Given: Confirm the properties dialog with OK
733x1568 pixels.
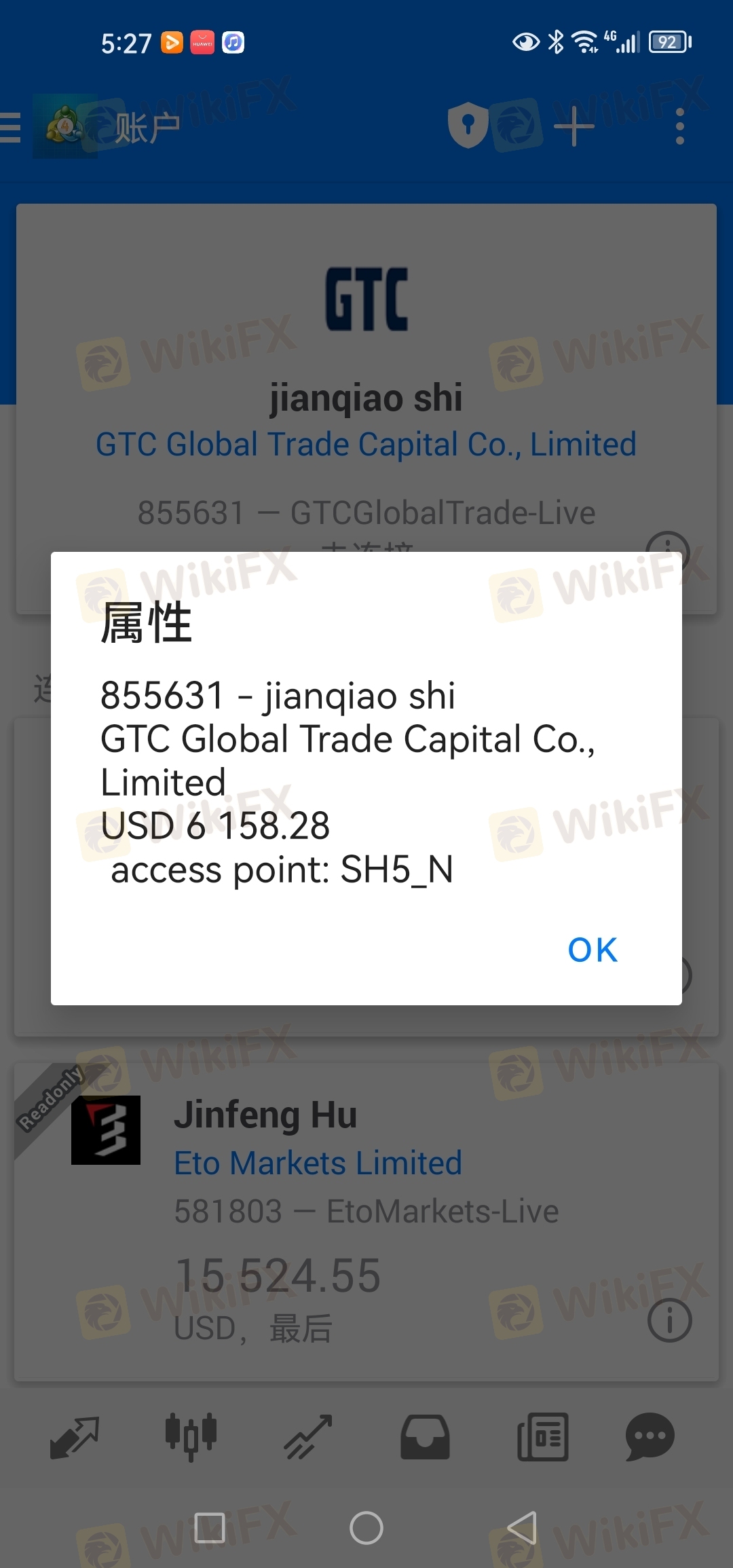Looking at the screenshot, I should tap(593, 950).
